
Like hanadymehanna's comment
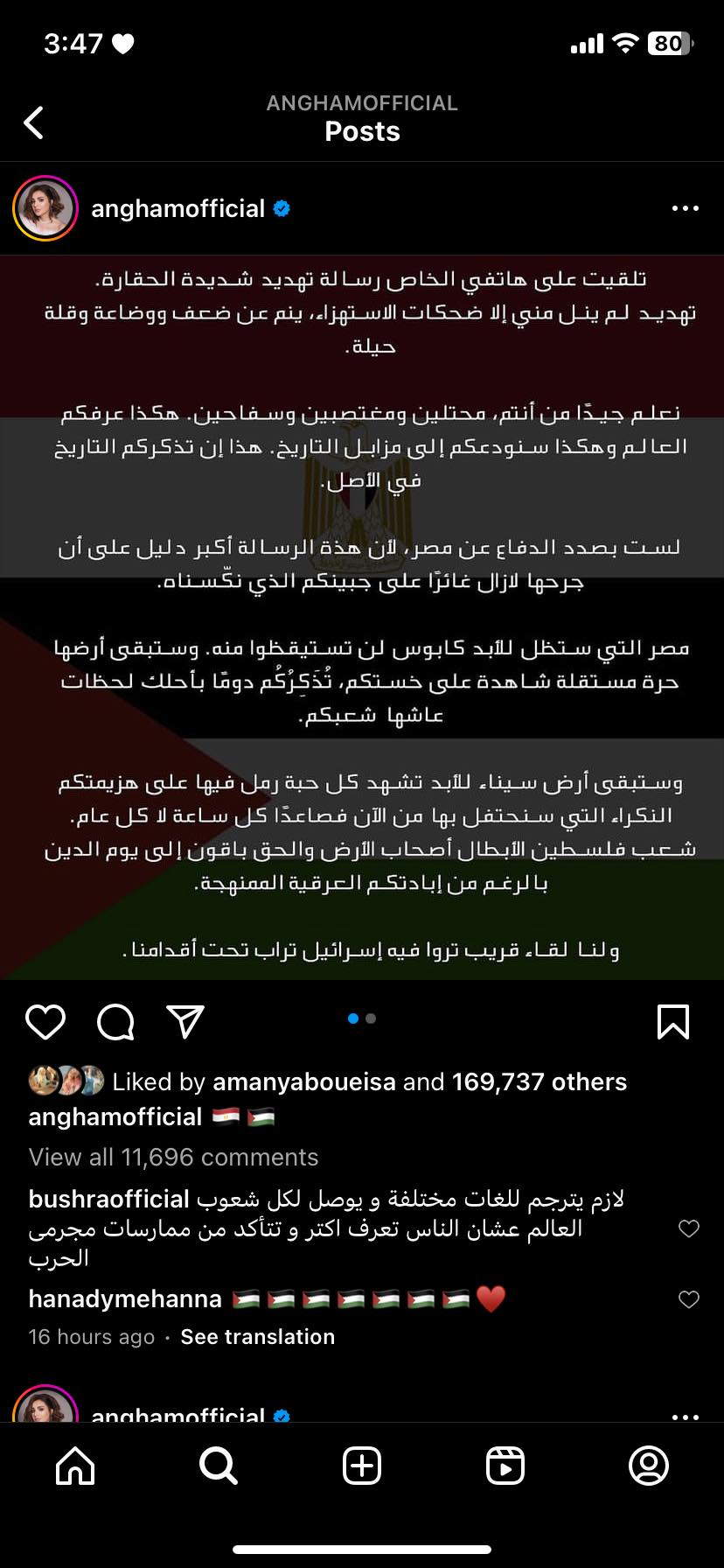[689, 1299]
